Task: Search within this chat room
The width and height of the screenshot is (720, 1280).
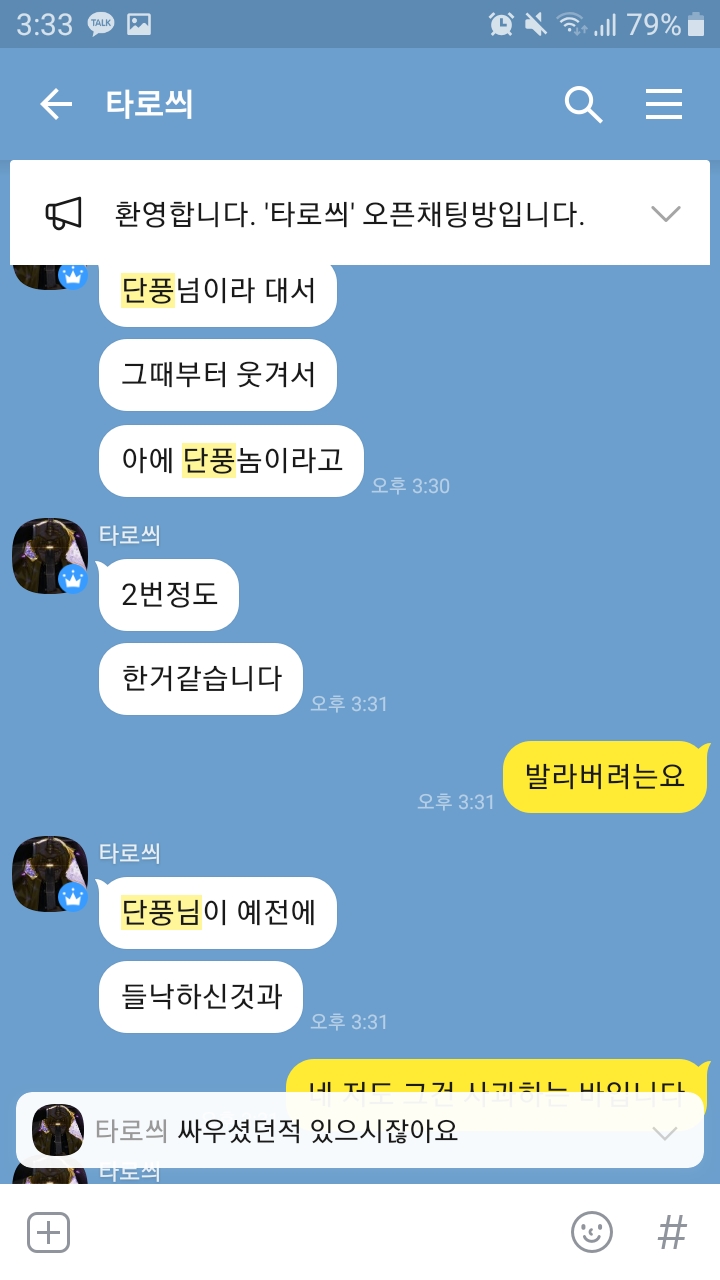Action: tap(583, 104)
